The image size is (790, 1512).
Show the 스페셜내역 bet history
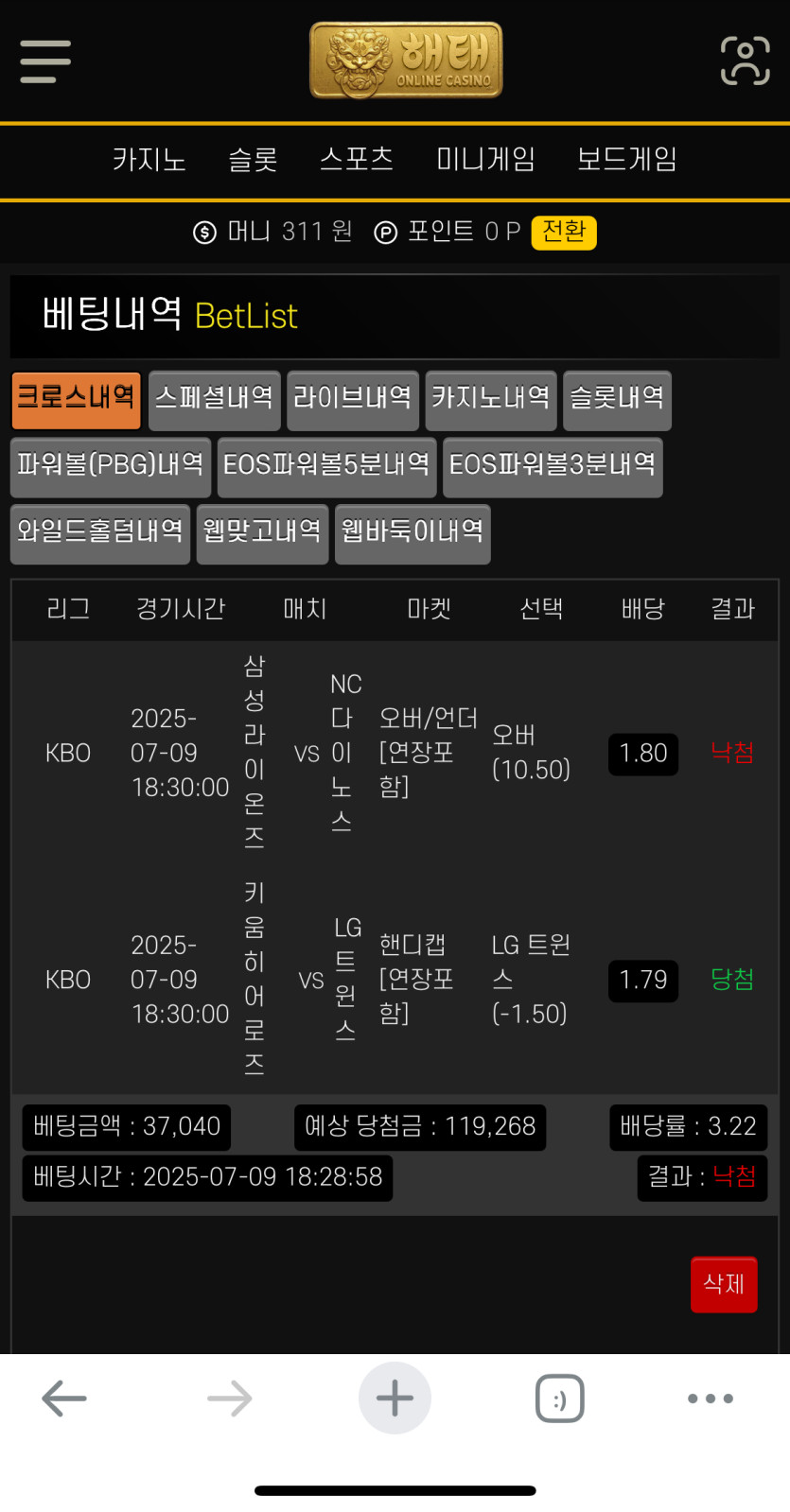coord(214,399)
